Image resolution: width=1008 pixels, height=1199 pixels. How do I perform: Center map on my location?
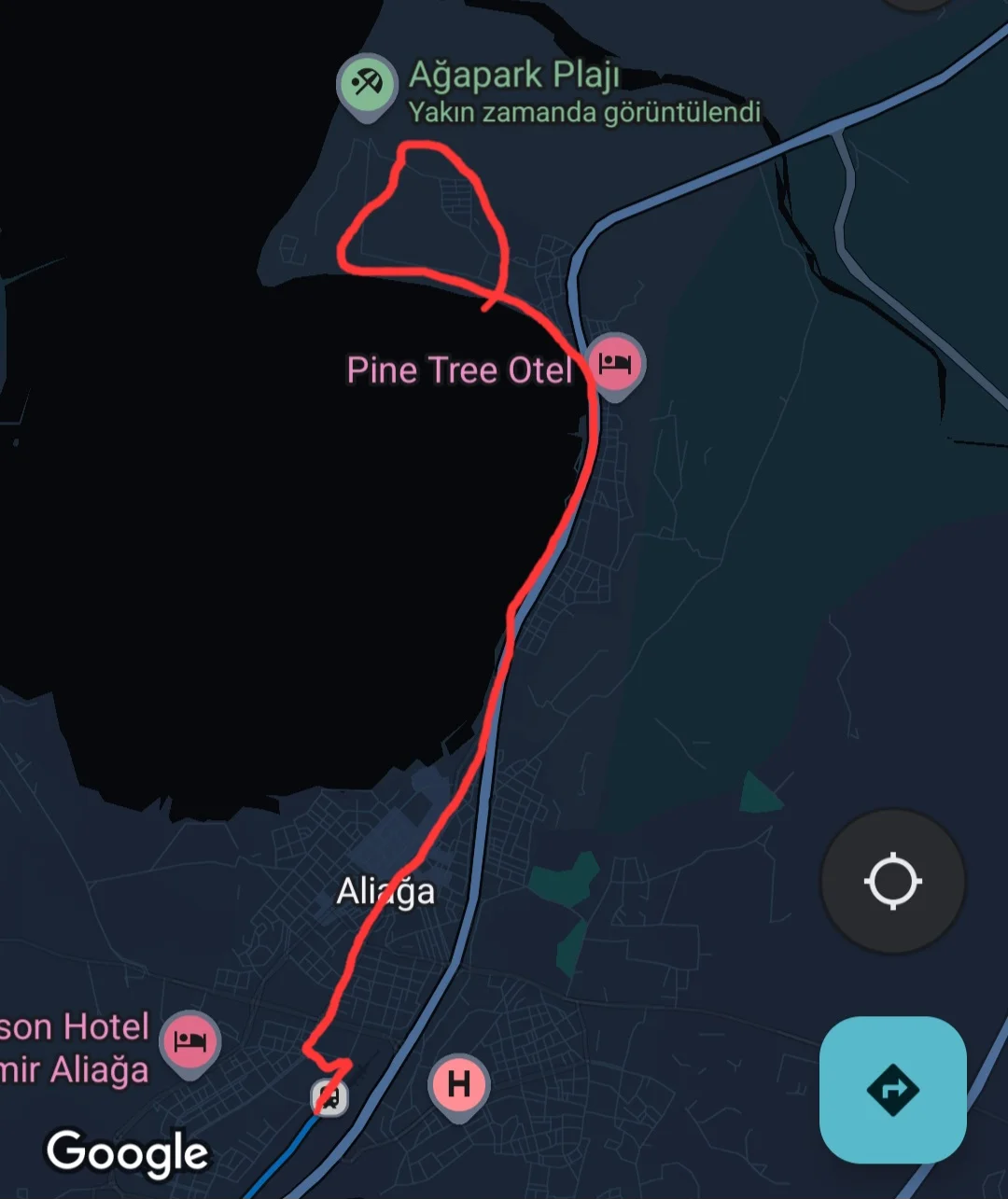(892, 881)
